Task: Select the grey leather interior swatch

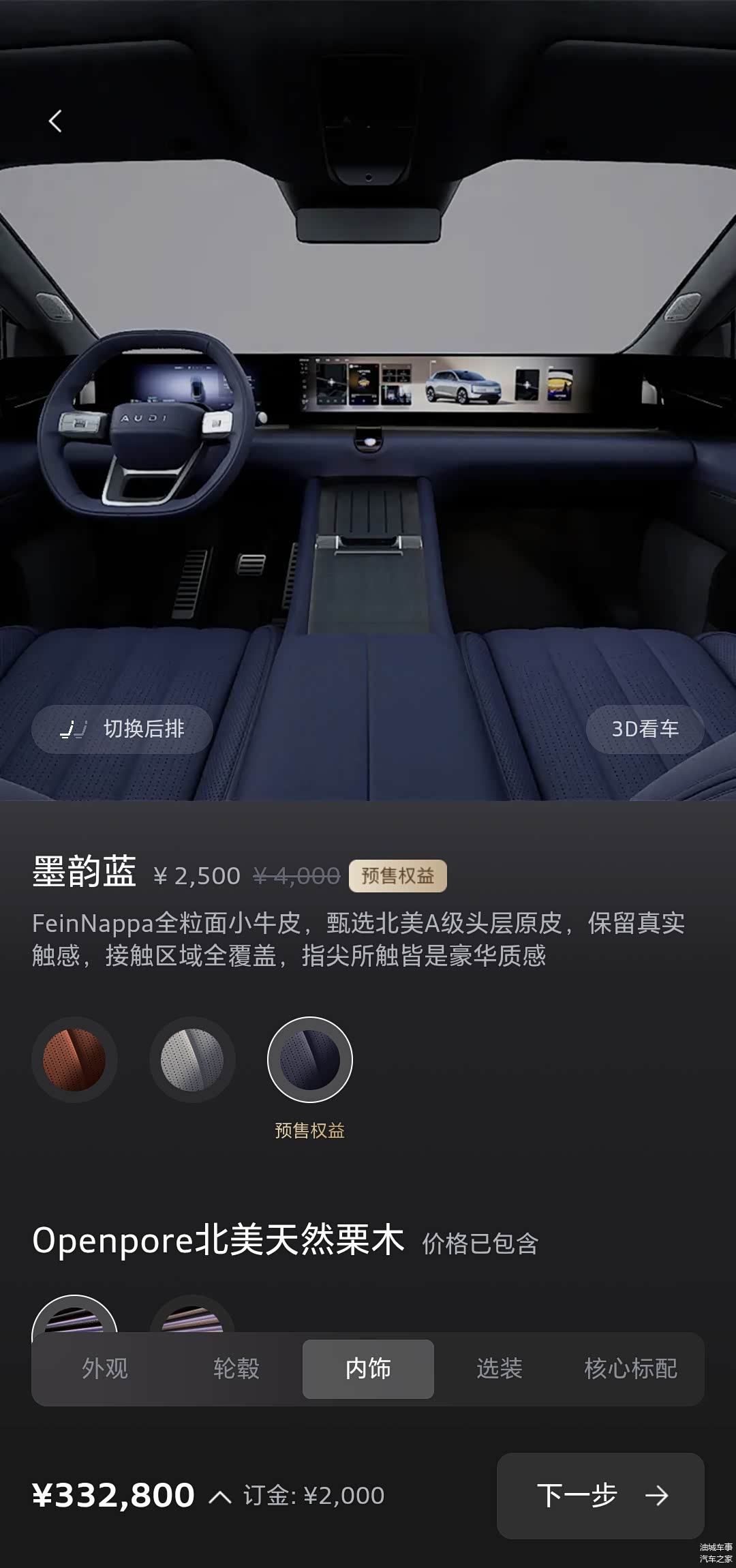Action: [x=192, y=1059]
